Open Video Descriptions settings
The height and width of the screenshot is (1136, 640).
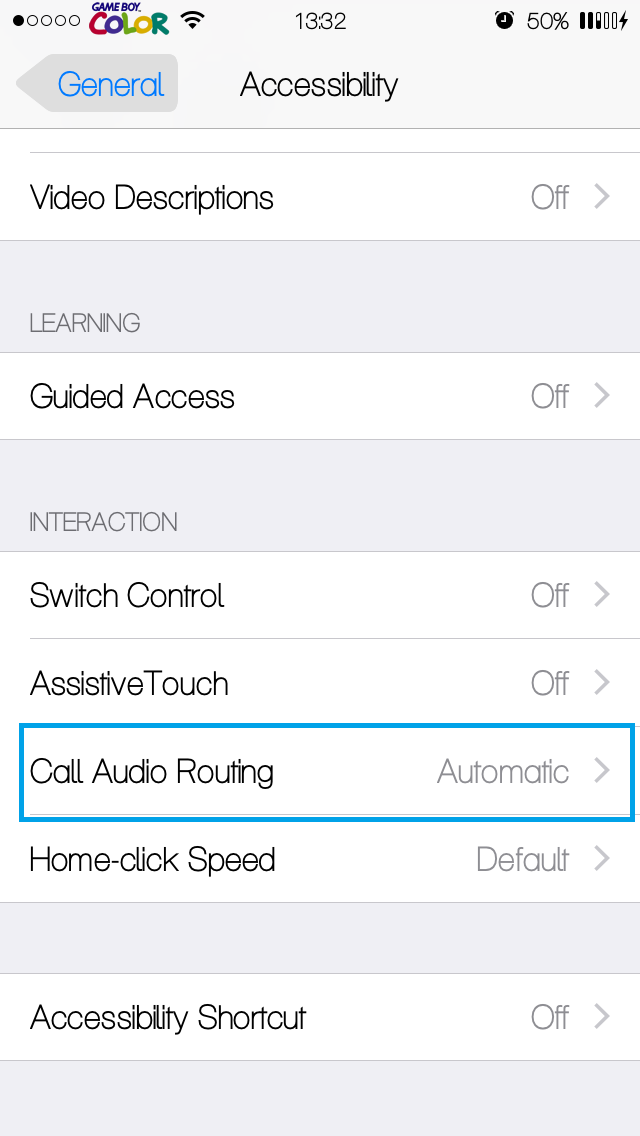[320, 197]
